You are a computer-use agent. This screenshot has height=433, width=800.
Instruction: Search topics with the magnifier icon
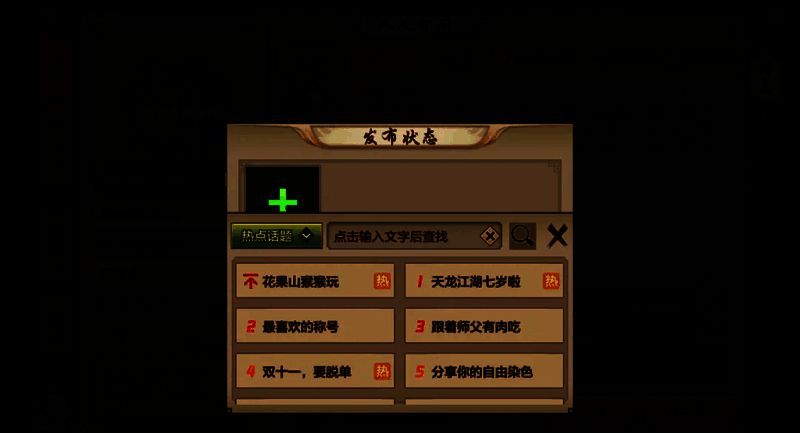tap(522, 236)
